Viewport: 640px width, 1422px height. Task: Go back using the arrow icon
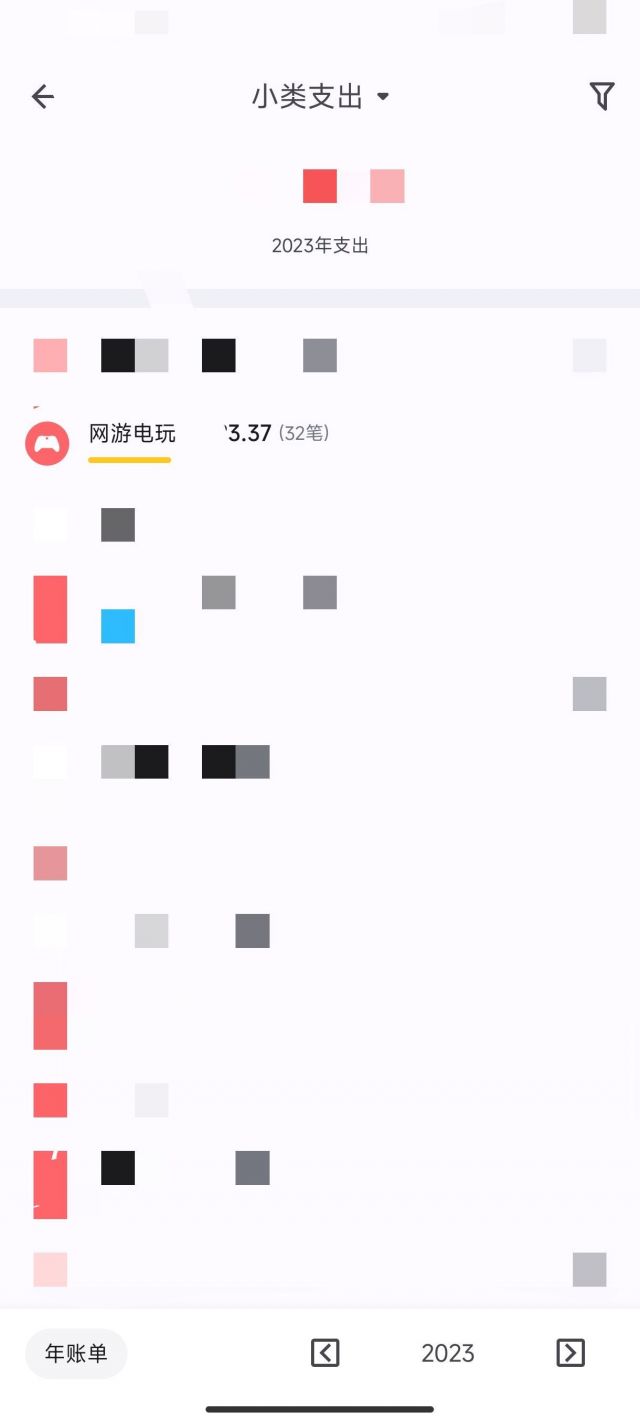pos(42,96)
